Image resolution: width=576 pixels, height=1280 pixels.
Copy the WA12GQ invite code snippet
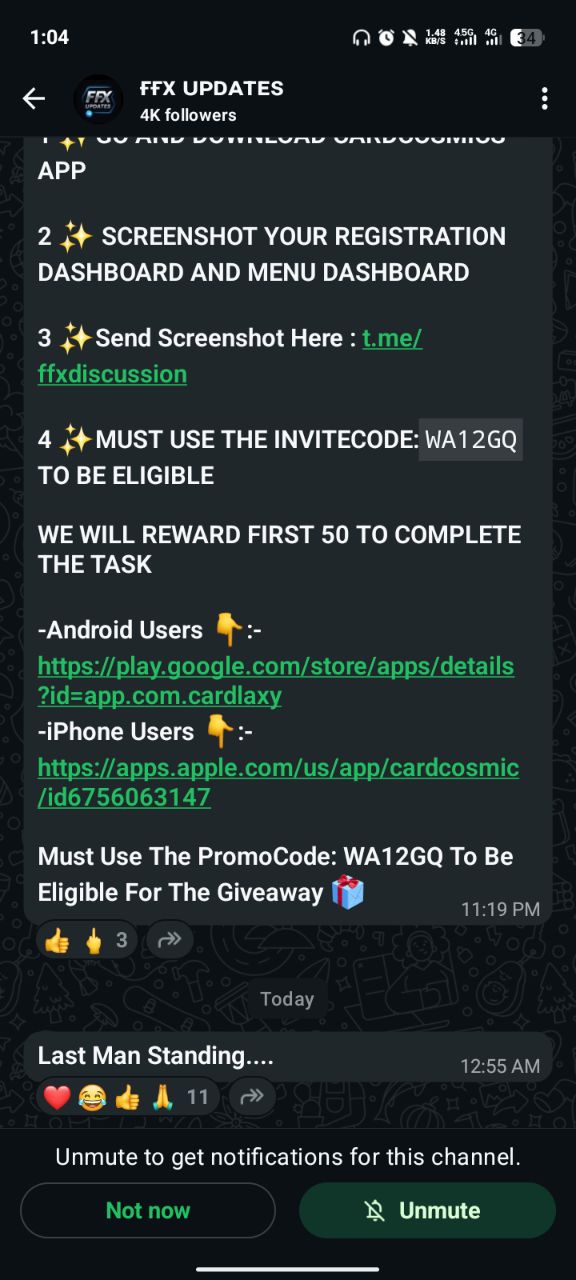point(471,439)
